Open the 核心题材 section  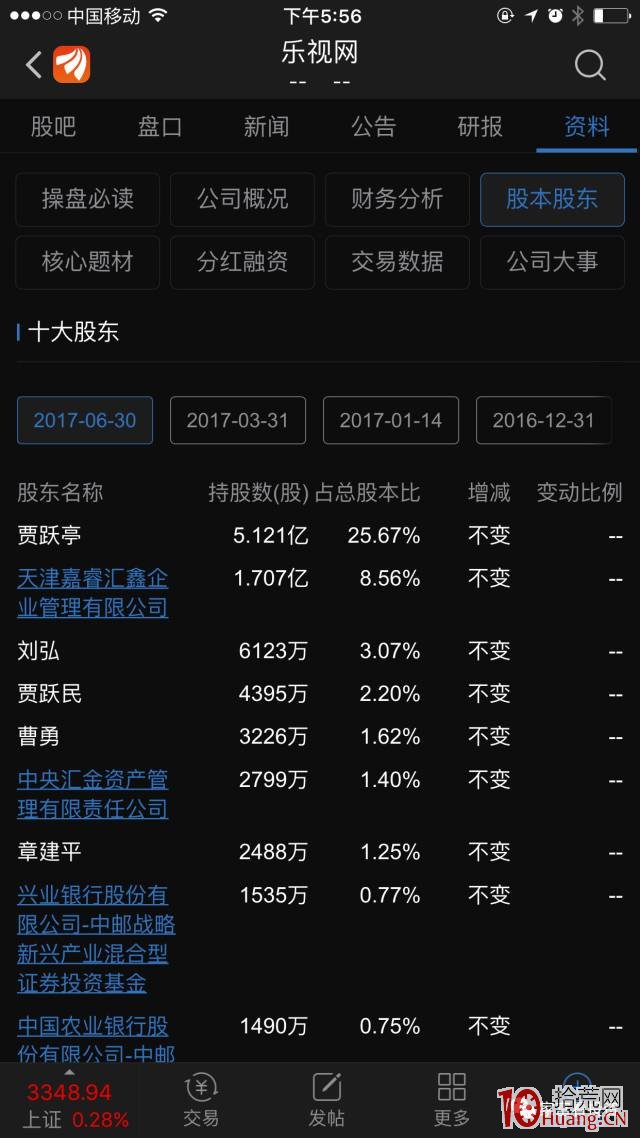(x=88, y=262)
